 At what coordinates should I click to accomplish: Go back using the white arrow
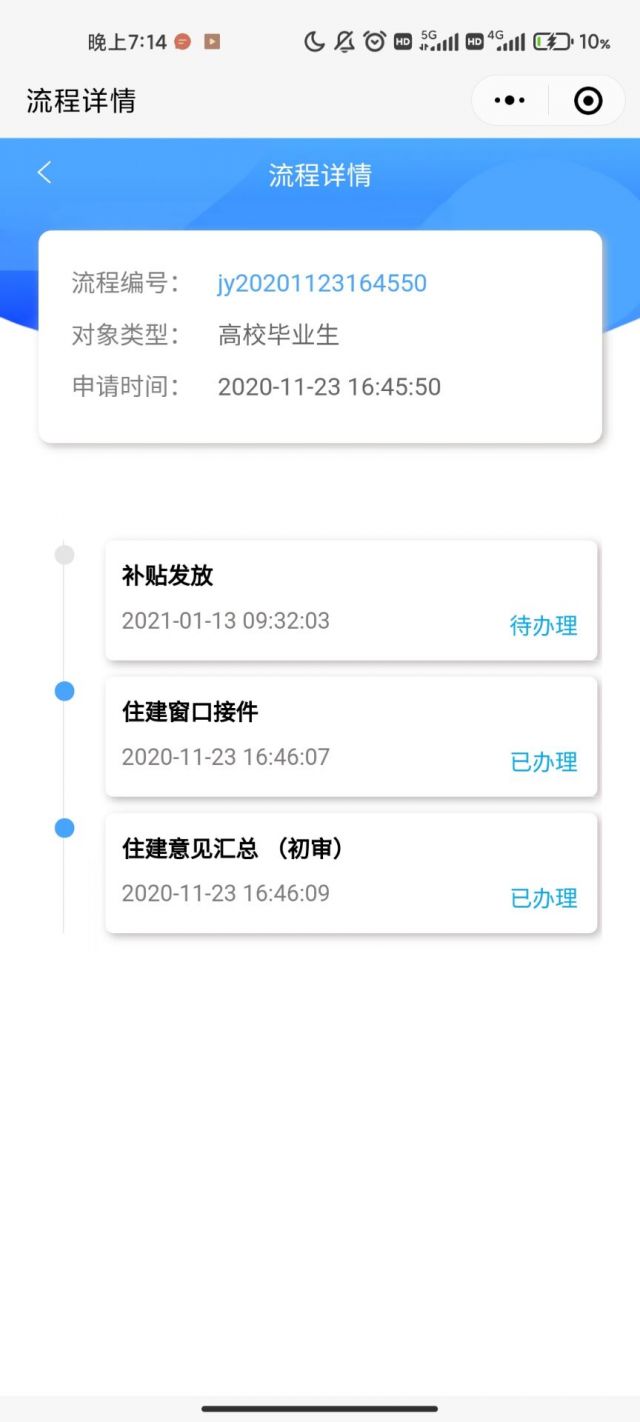click(44, 173)
